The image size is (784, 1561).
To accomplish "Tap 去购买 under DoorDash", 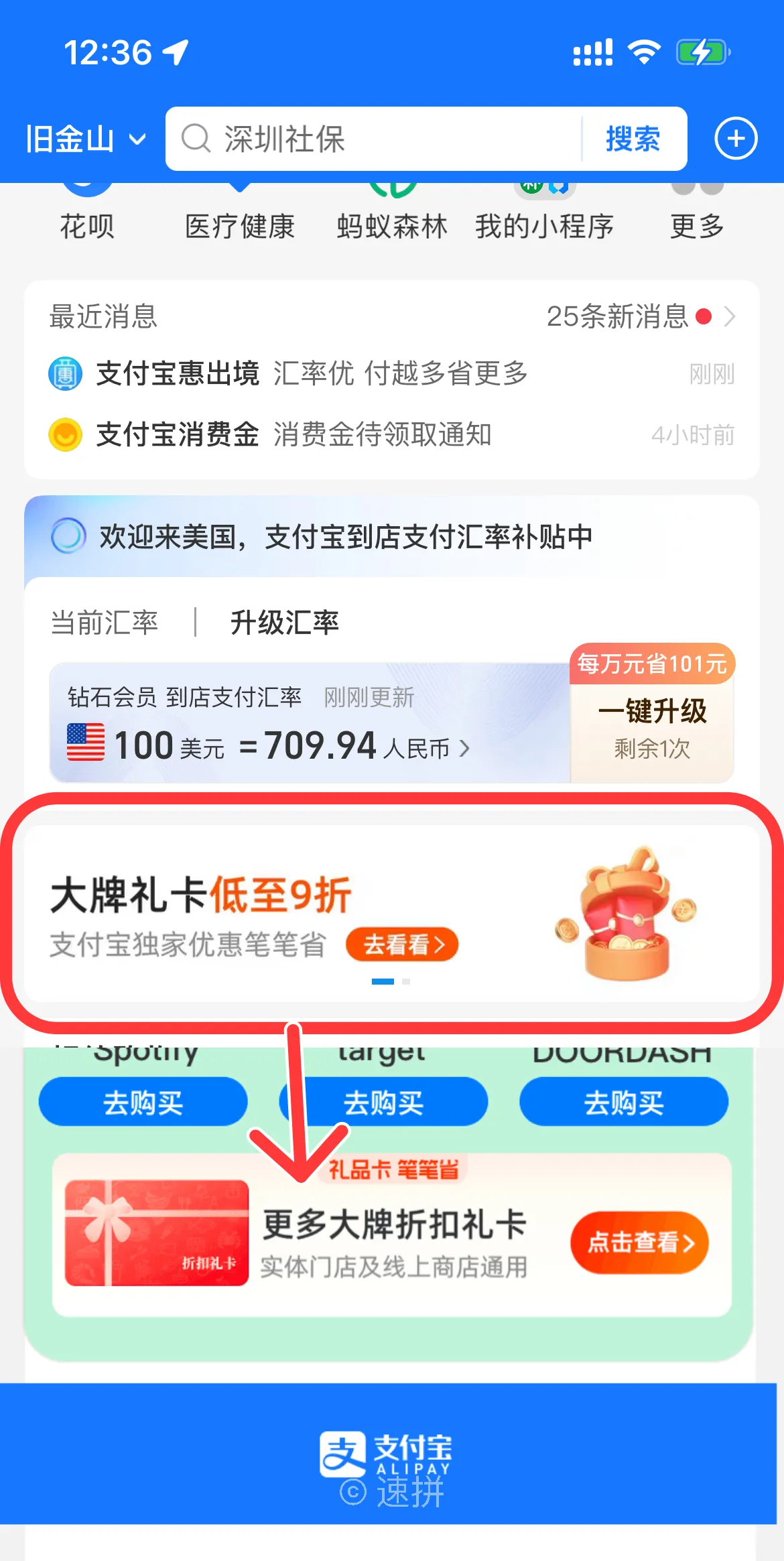I will click(x=623, y=1103).
